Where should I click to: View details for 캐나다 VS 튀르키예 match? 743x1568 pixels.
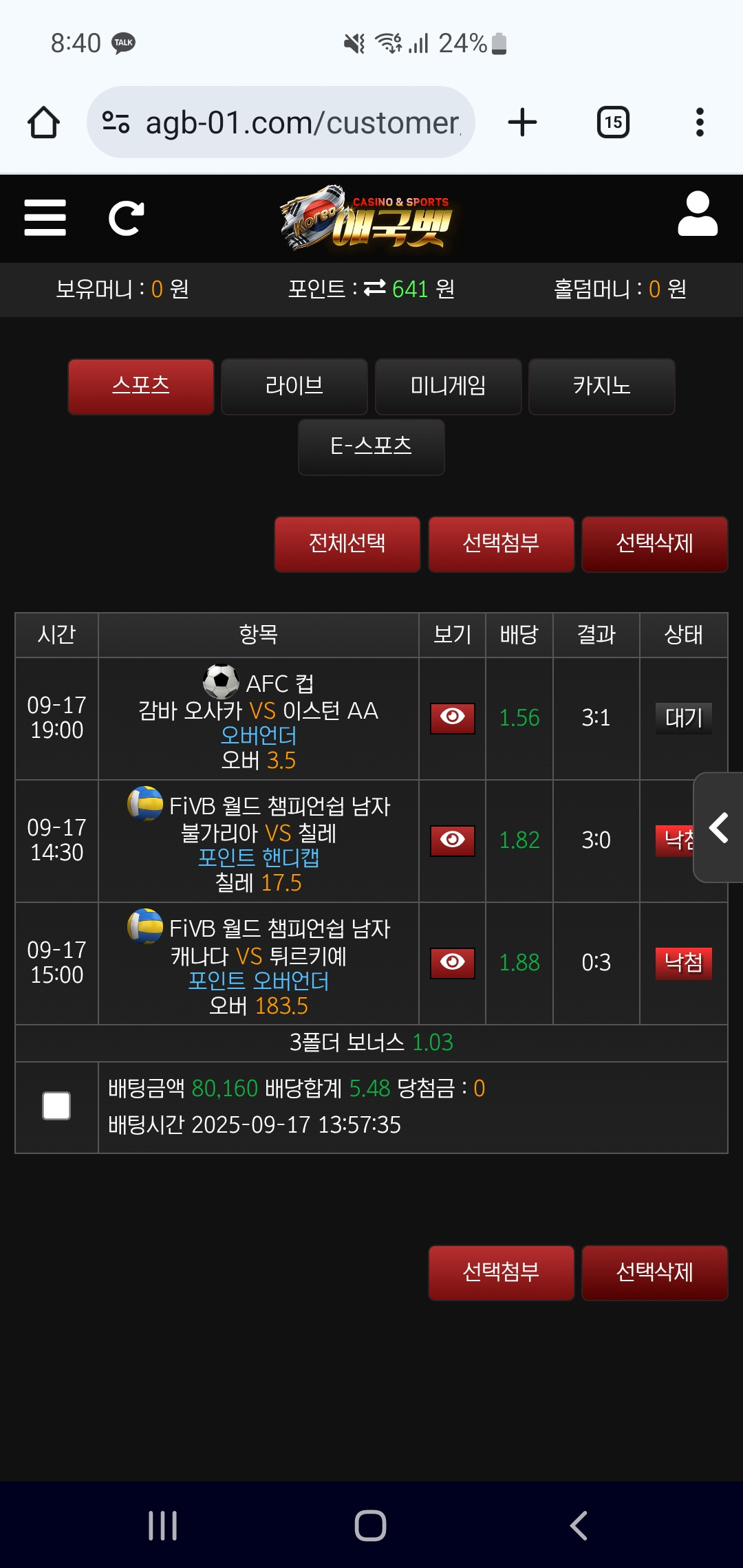[x=453, y=963]
